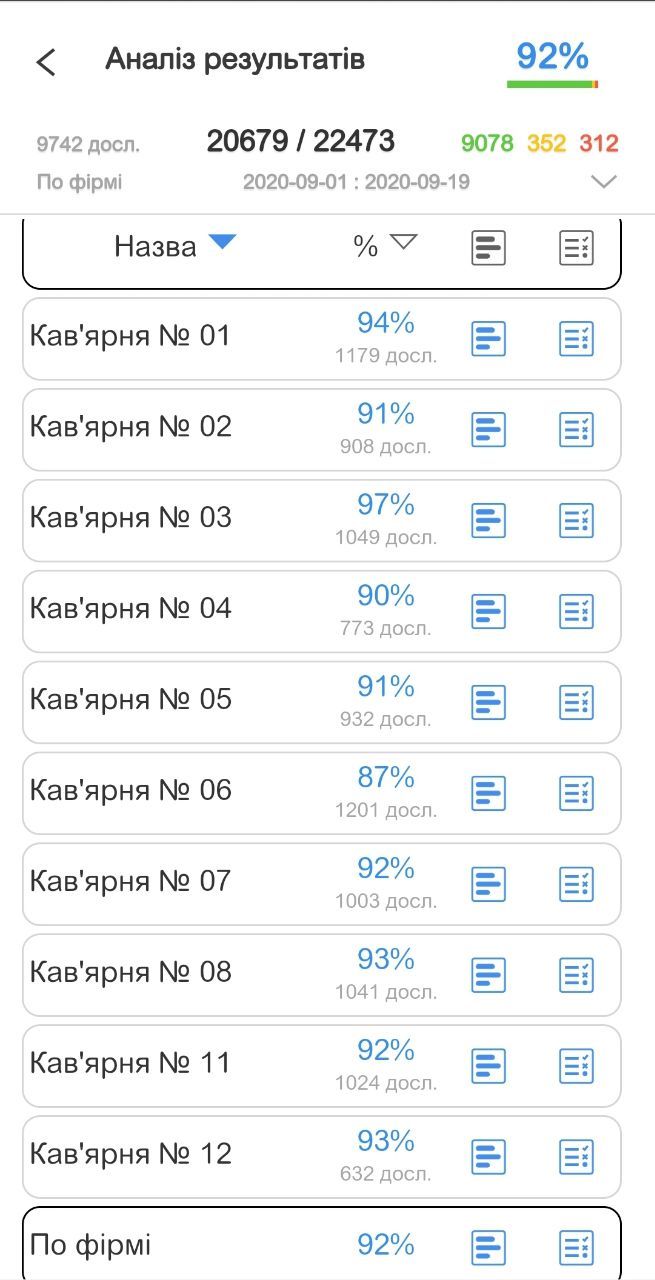Tap the bar chart icon in header row

[x=488, y=248]
